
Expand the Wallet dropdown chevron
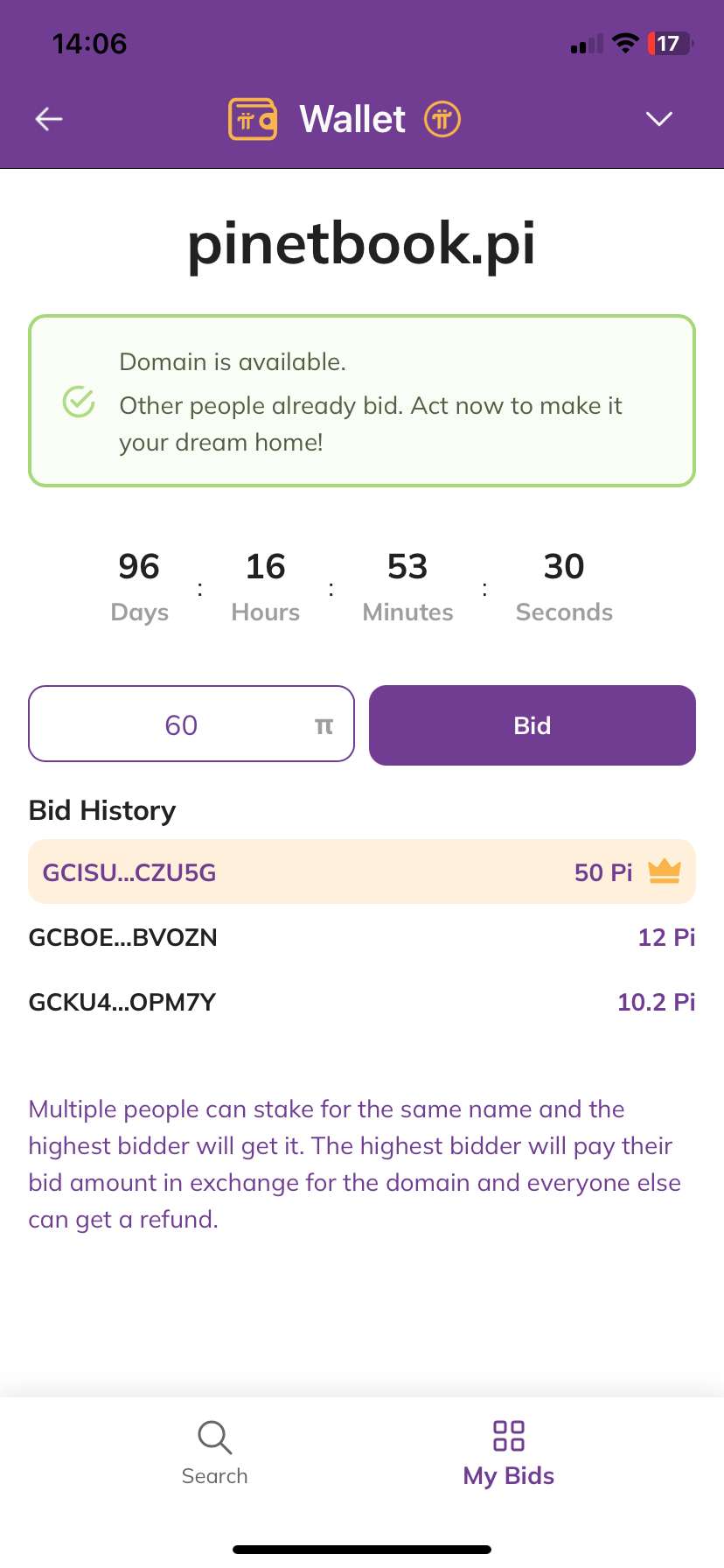coord(658,119)
